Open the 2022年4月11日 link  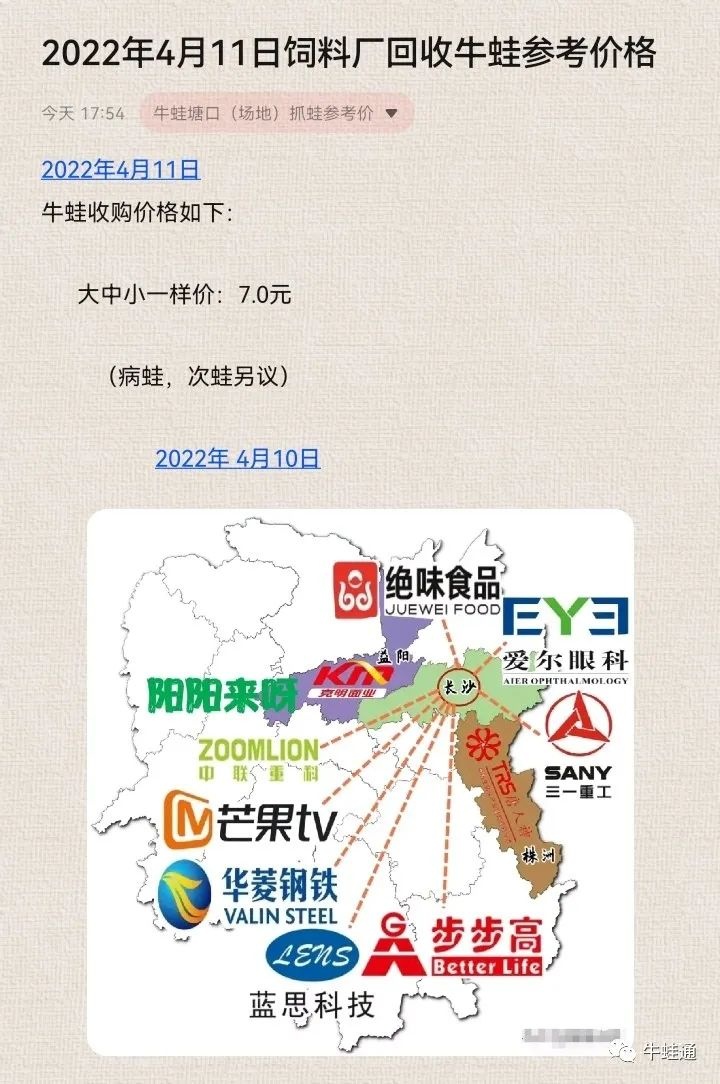pyautogui.click(x=121, y=169)
